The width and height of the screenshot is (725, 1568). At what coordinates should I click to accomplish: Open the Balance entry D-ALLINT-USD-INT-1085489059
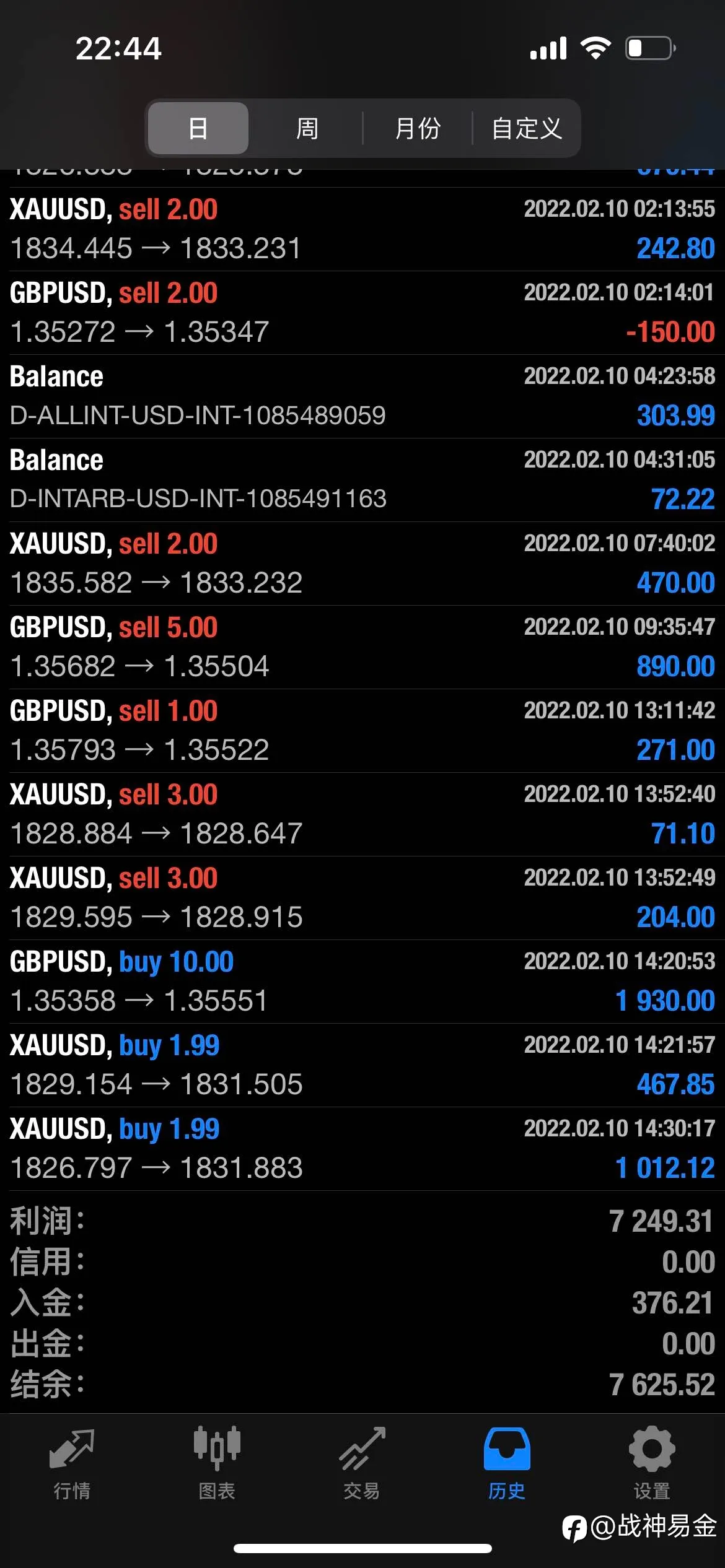362,396
